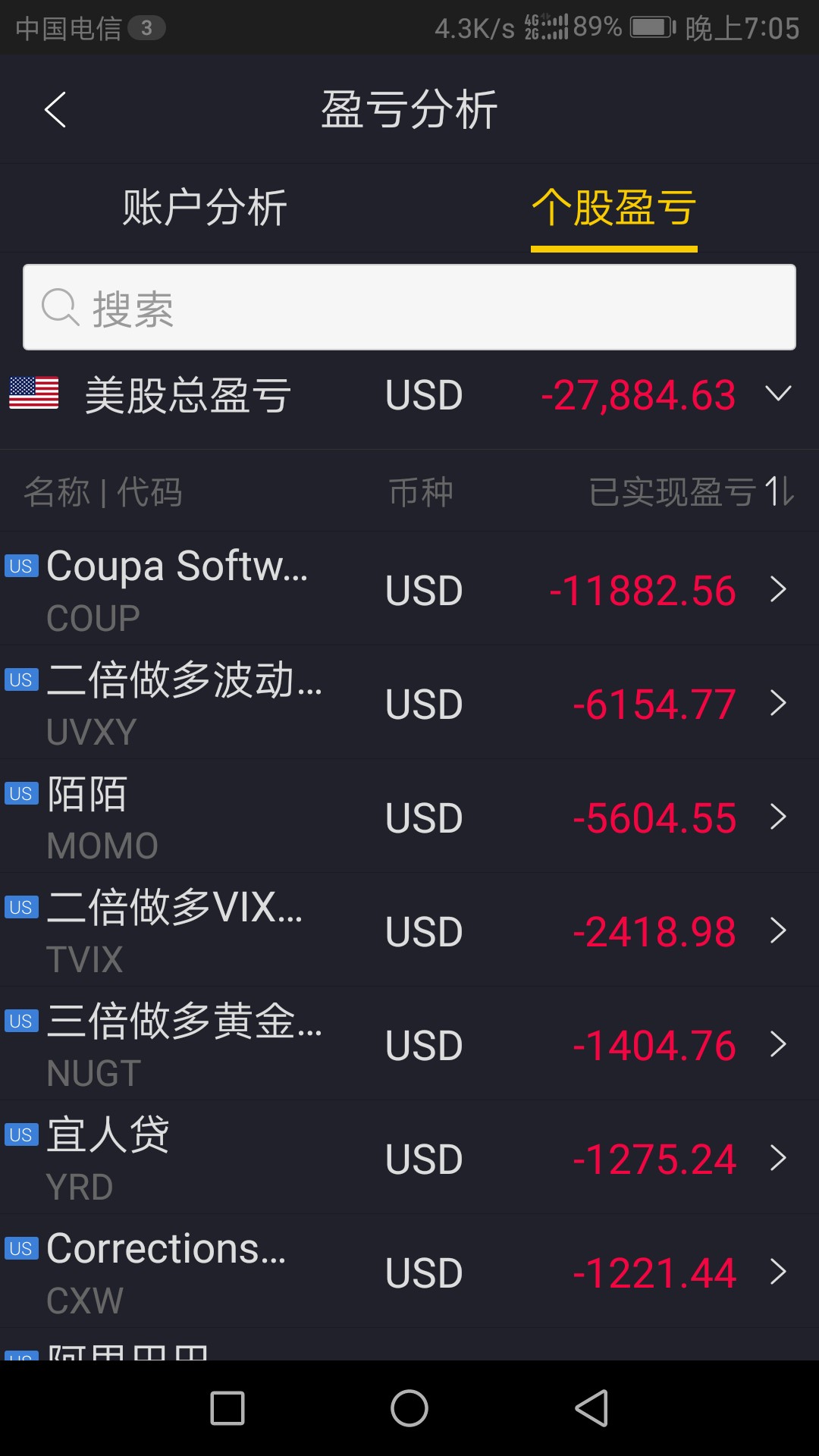View NUGT 三倍做多黄金 row

pos(409,1044)
